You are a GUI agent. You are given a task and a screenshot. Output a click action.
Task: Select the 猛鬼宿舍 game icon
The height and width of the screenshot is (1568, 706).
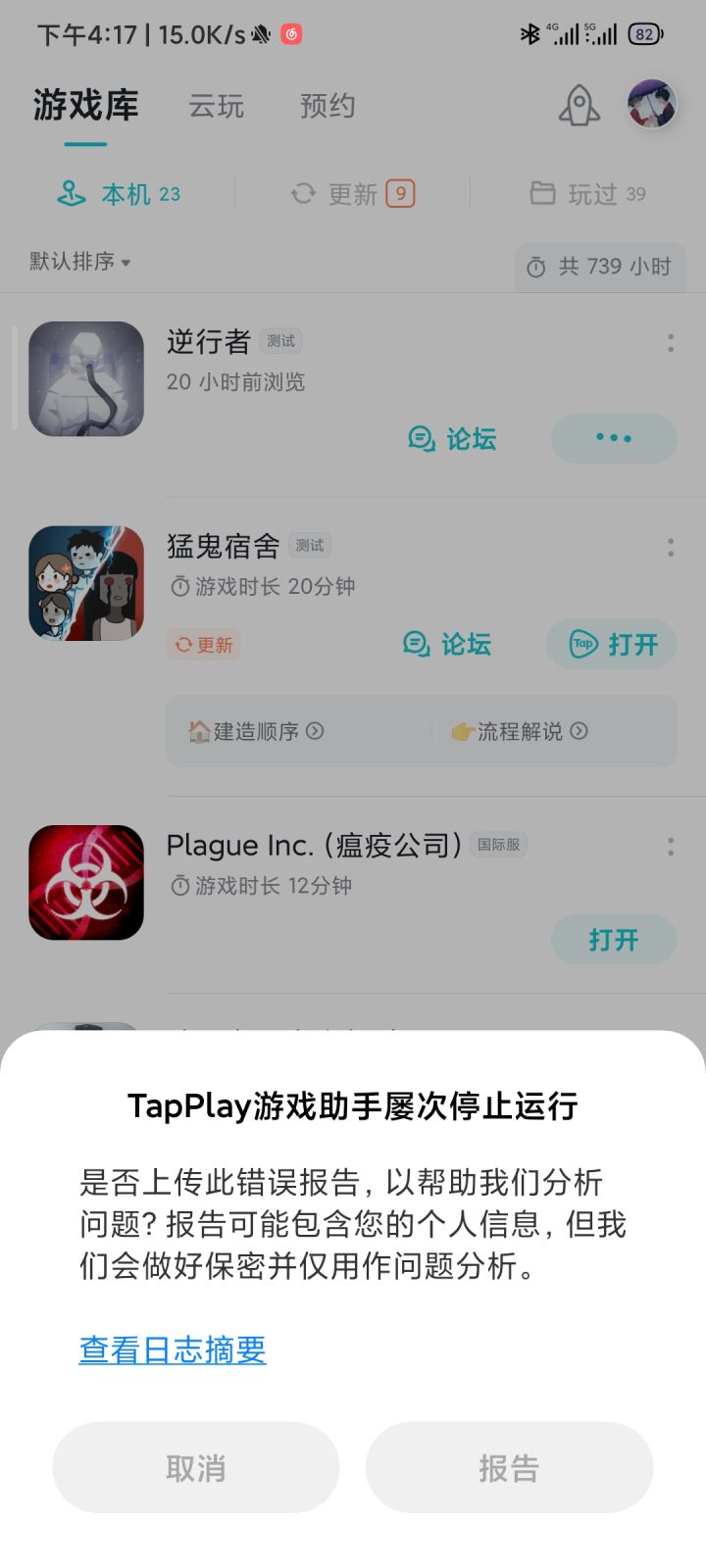click(86, 583)
